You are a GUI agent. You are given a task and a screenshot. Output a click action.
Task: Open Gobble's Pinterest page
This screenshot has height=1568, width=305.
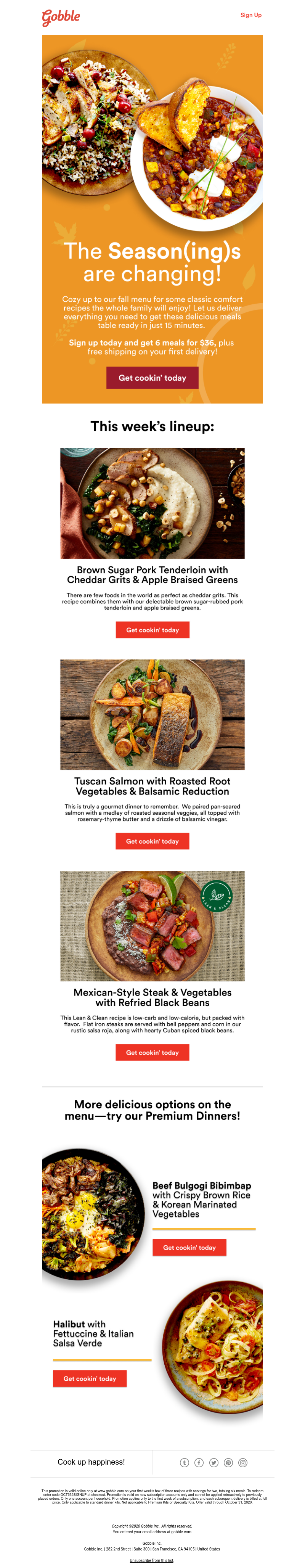228,1463
